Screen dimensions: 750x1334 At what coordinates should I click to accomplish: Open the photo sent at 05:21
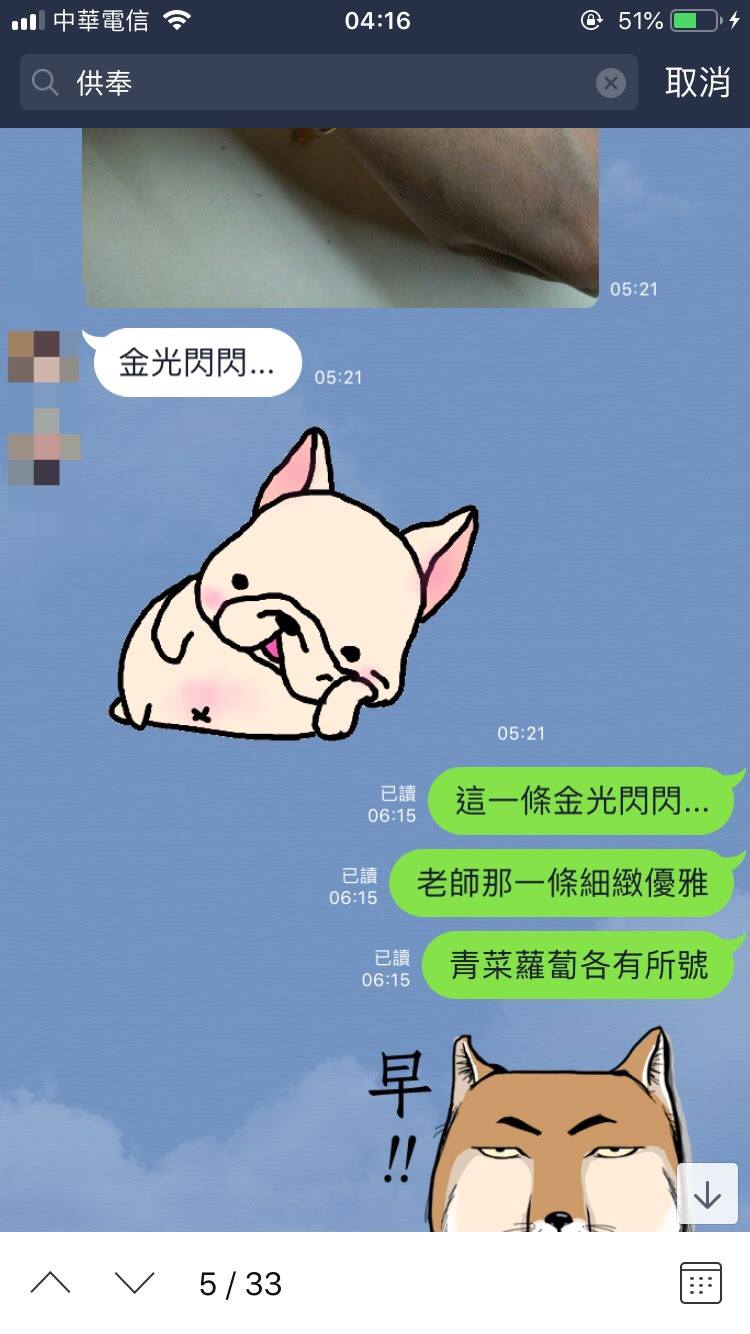(x=340, y=215)
